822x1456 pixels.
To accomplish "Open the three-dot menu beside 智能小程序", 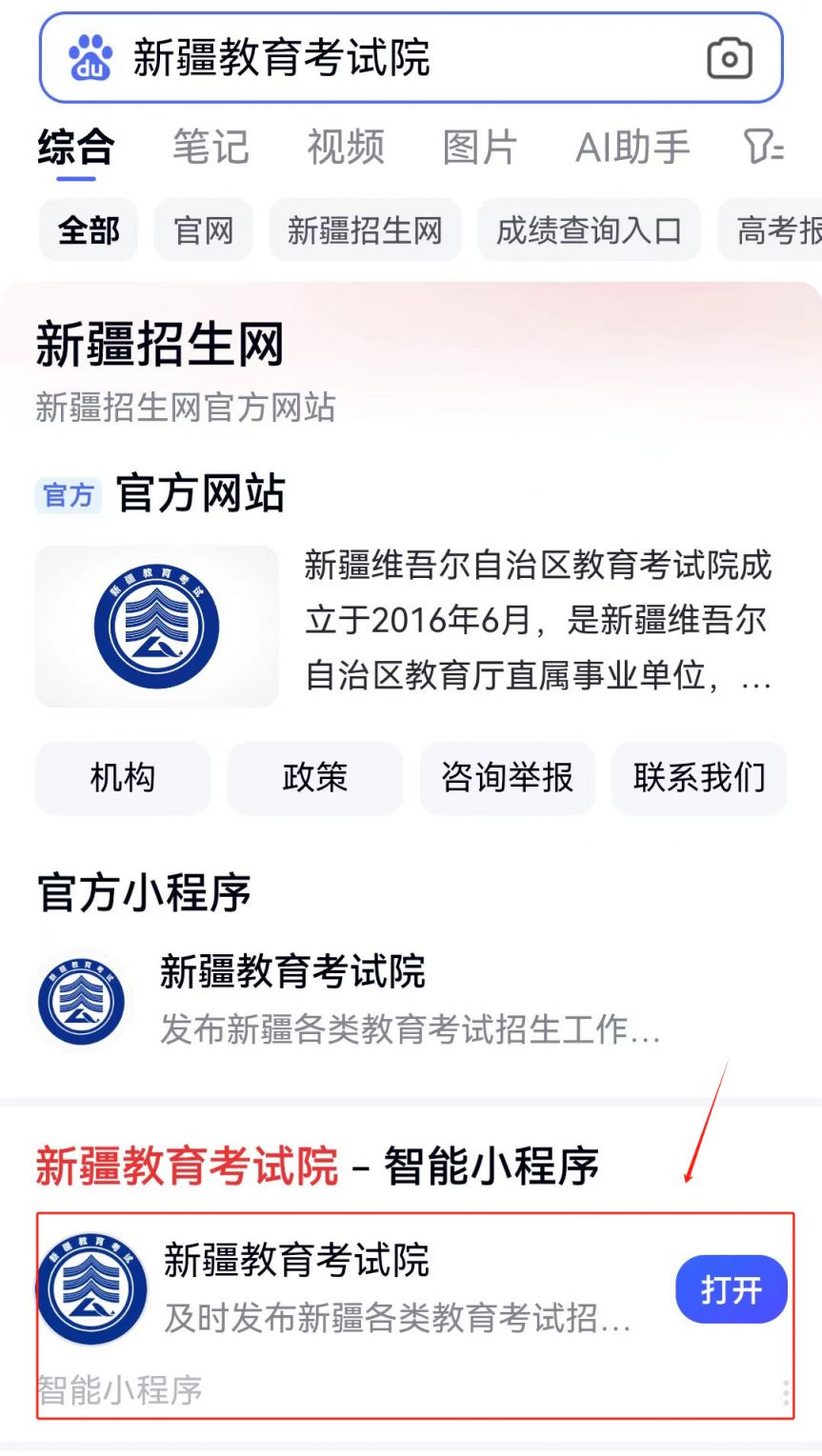I will (785, 1392).
